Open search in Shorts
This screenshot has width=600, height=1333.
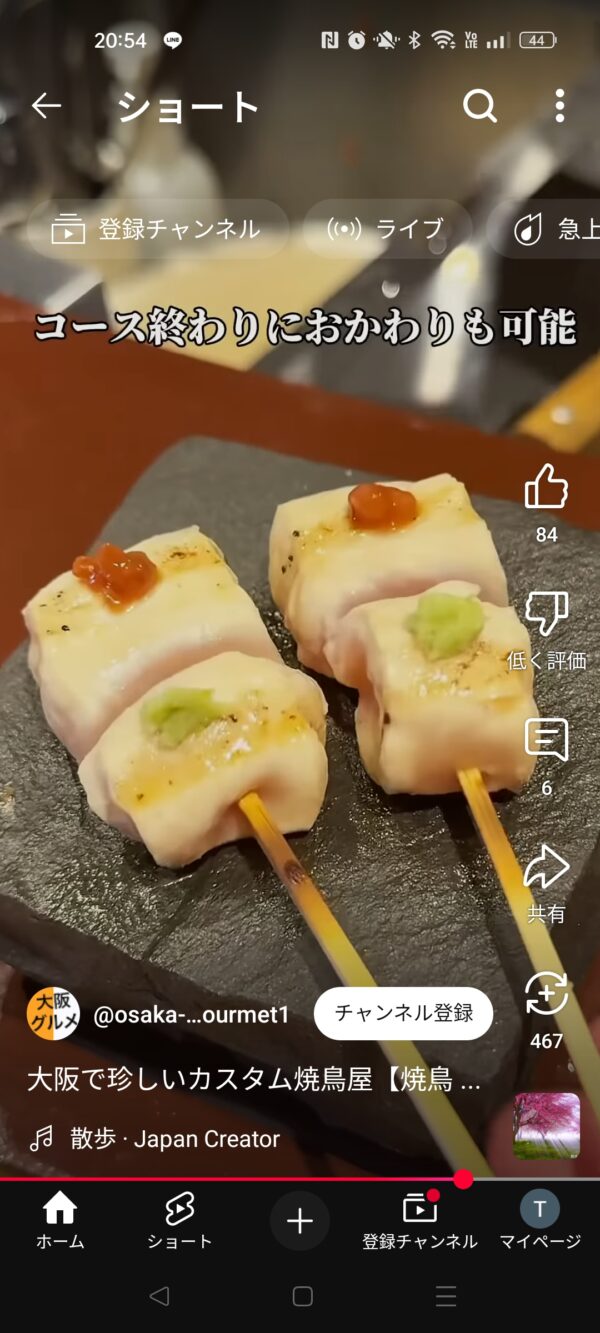tap(479, 106)
